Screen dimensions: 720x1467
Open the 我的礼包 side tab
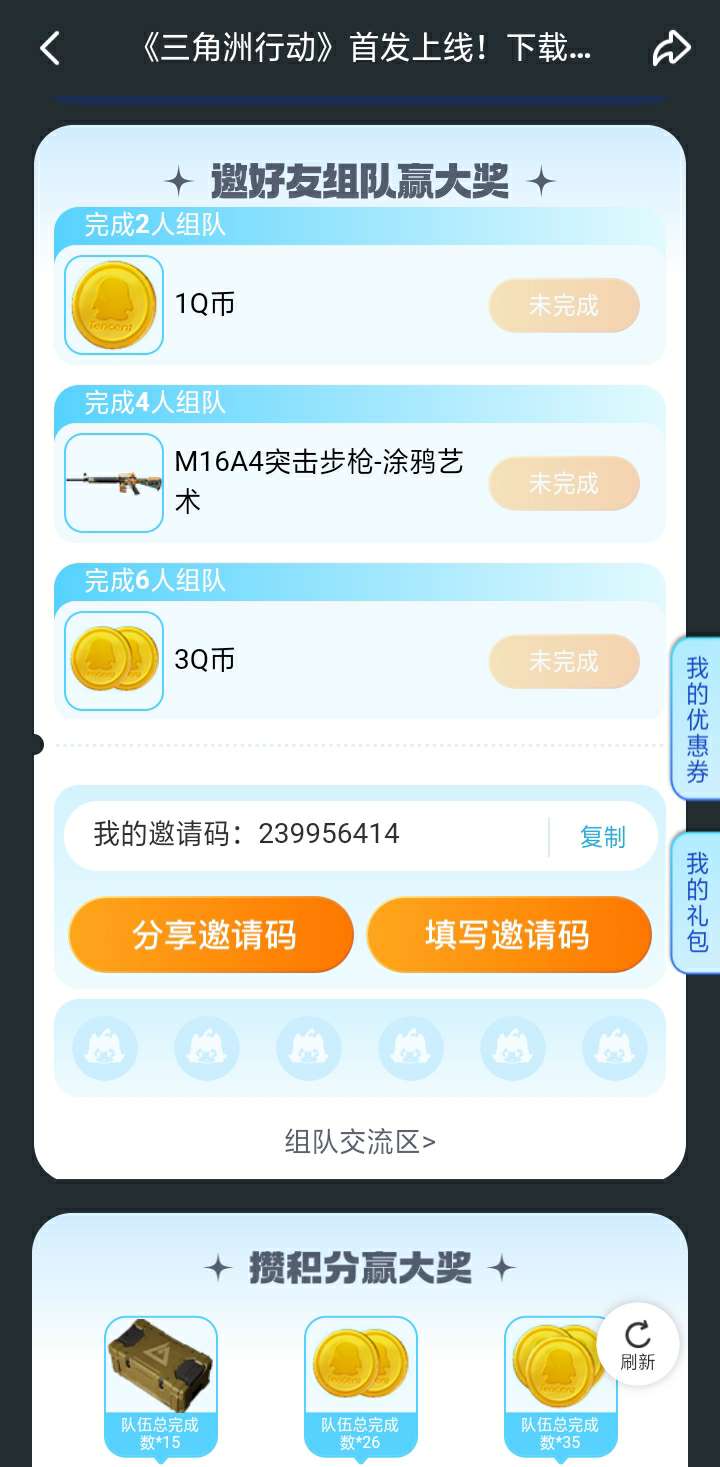pos(697,901)
